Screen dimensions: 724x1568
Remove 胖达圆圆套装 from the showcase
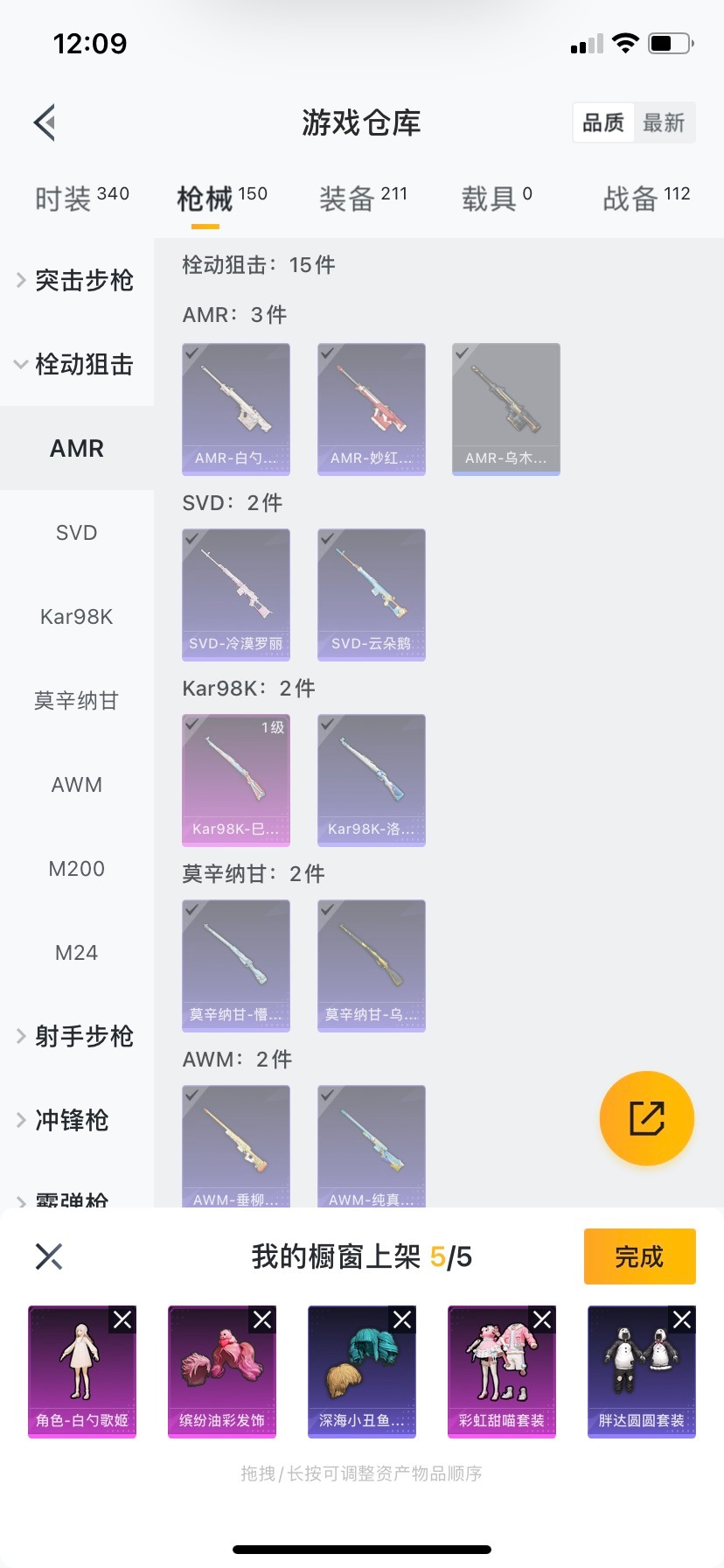point(682,1319)
